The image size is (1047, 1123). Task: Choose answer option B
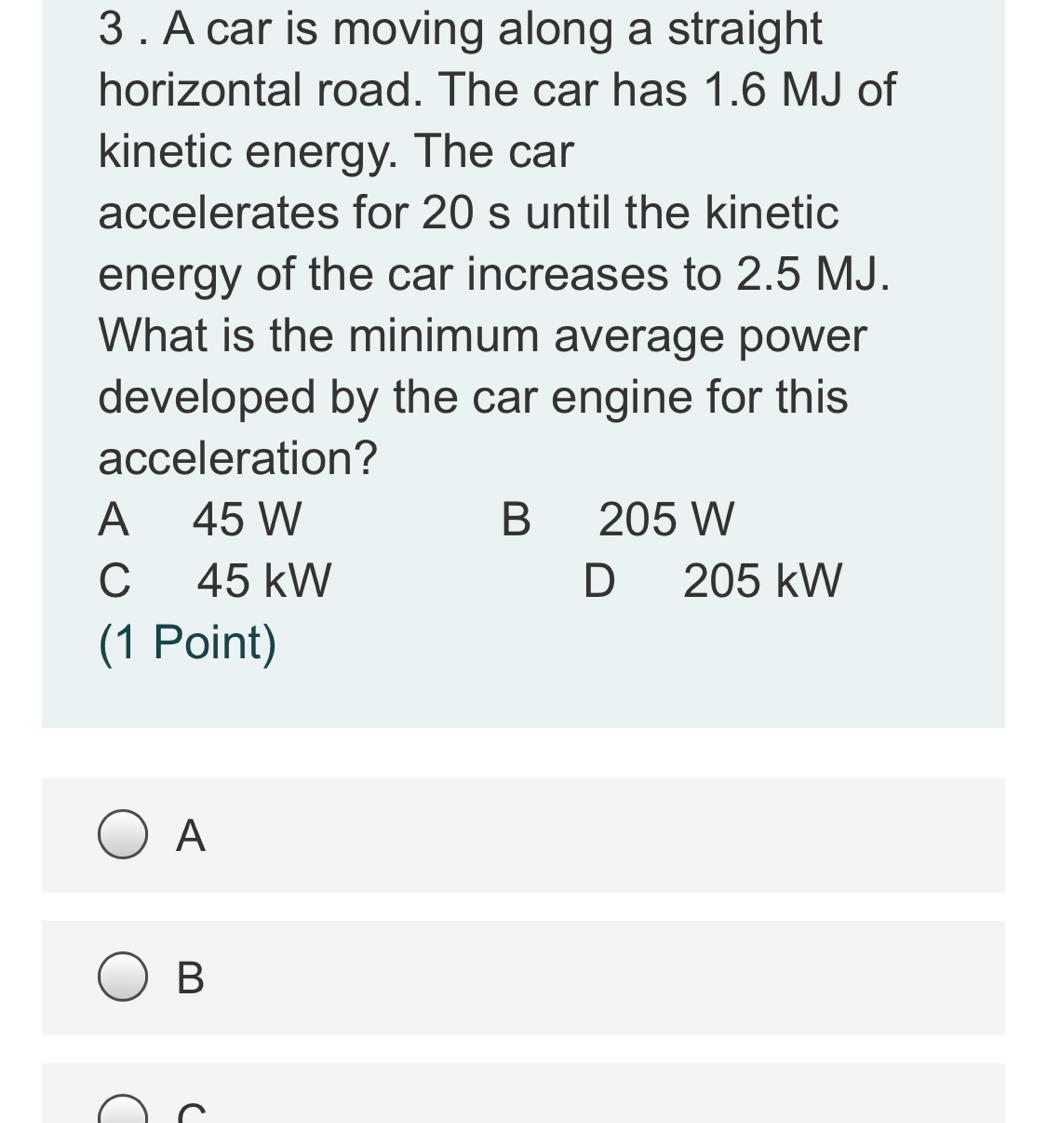tap(123, 977)
